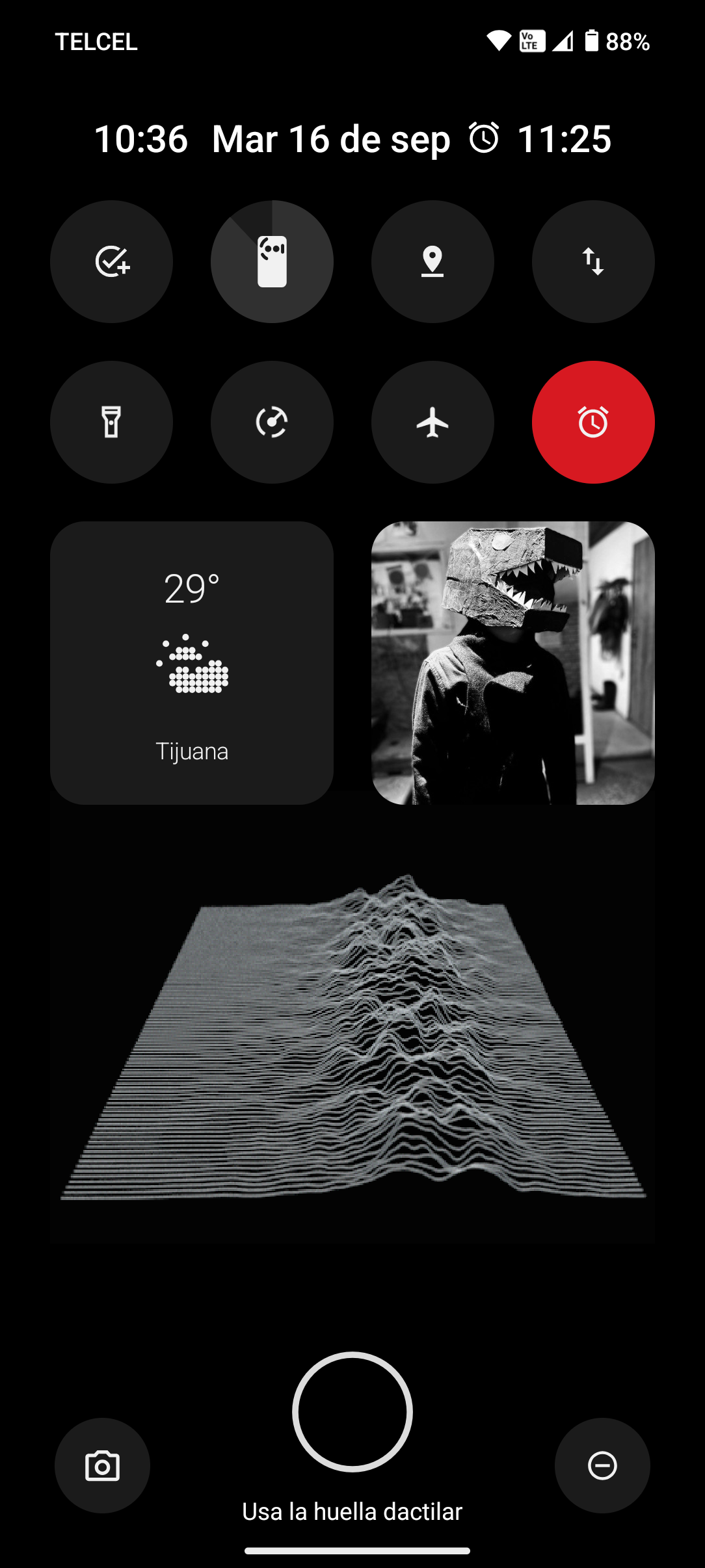705x1568 pixels.
Task: Enable airplane mode
Action: (x=432, y=422)
